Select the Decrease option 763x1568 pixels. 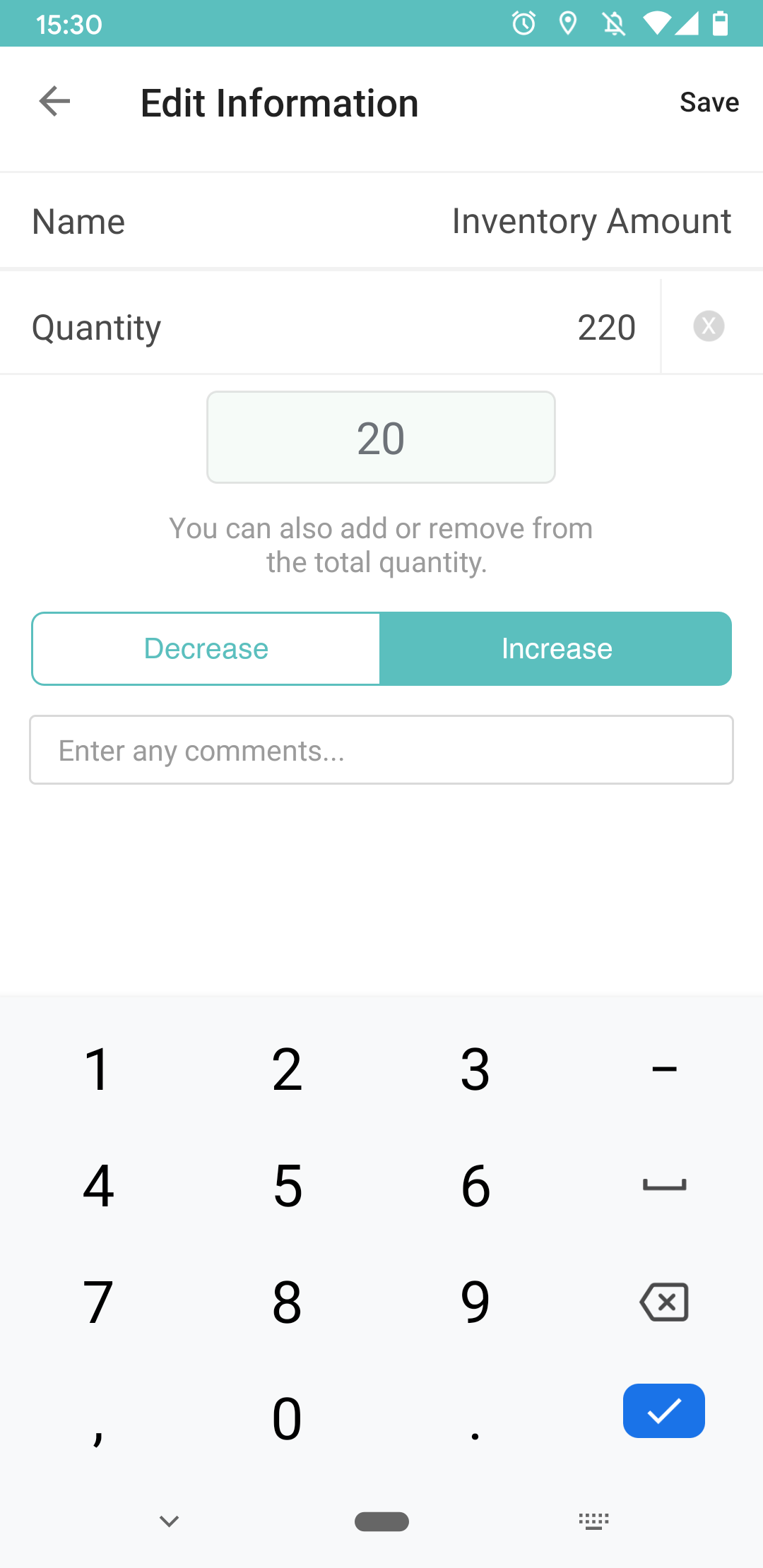point(206,648)
